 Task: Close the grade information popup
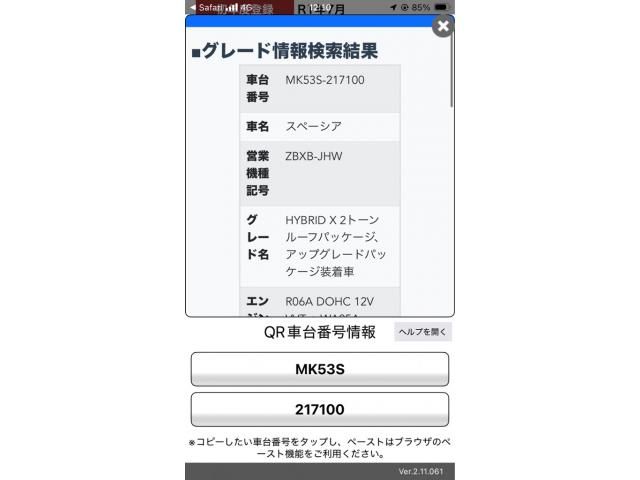point(442,27)
